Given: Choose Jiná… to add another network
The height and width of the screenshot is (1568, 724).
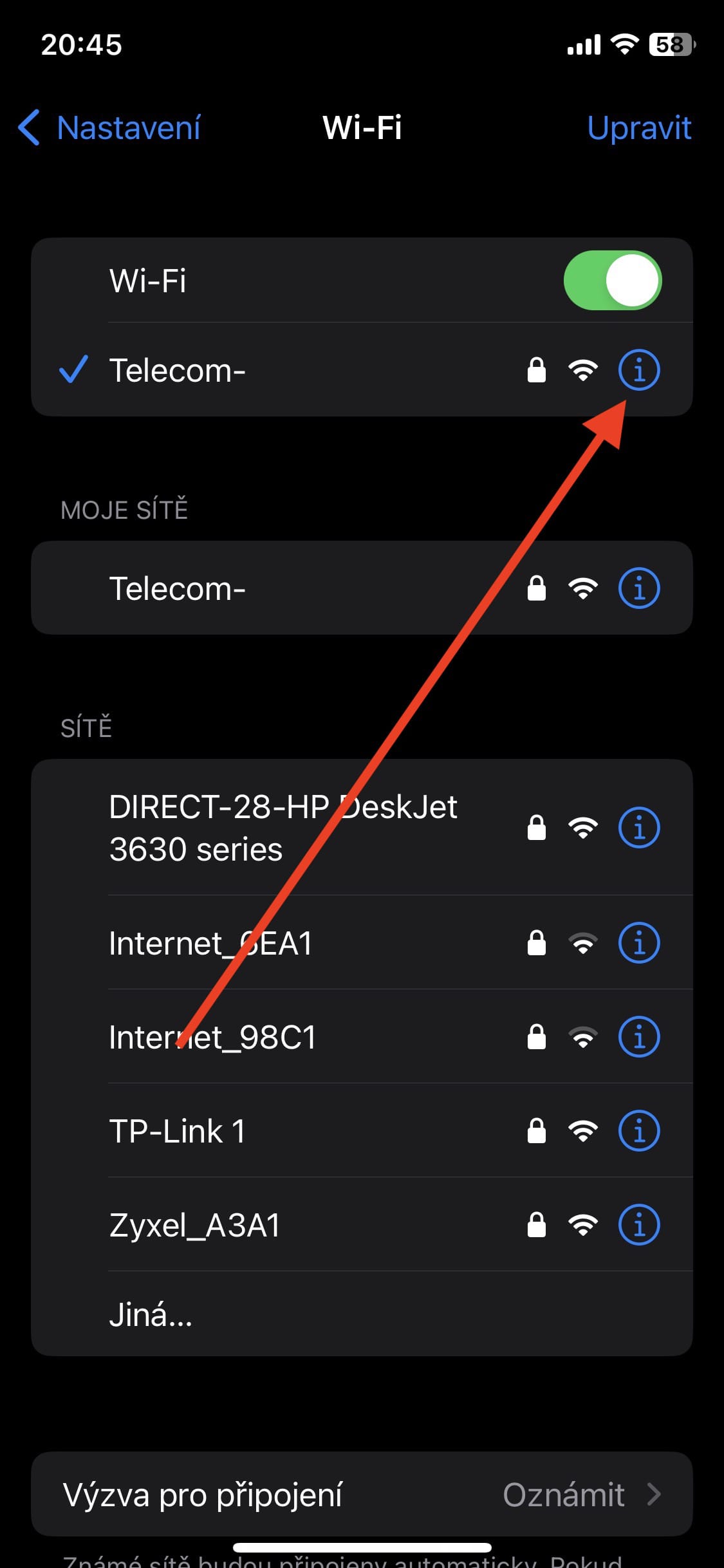Looking at the screenshot, I should pyautogui.click(x=151, y=1314).
